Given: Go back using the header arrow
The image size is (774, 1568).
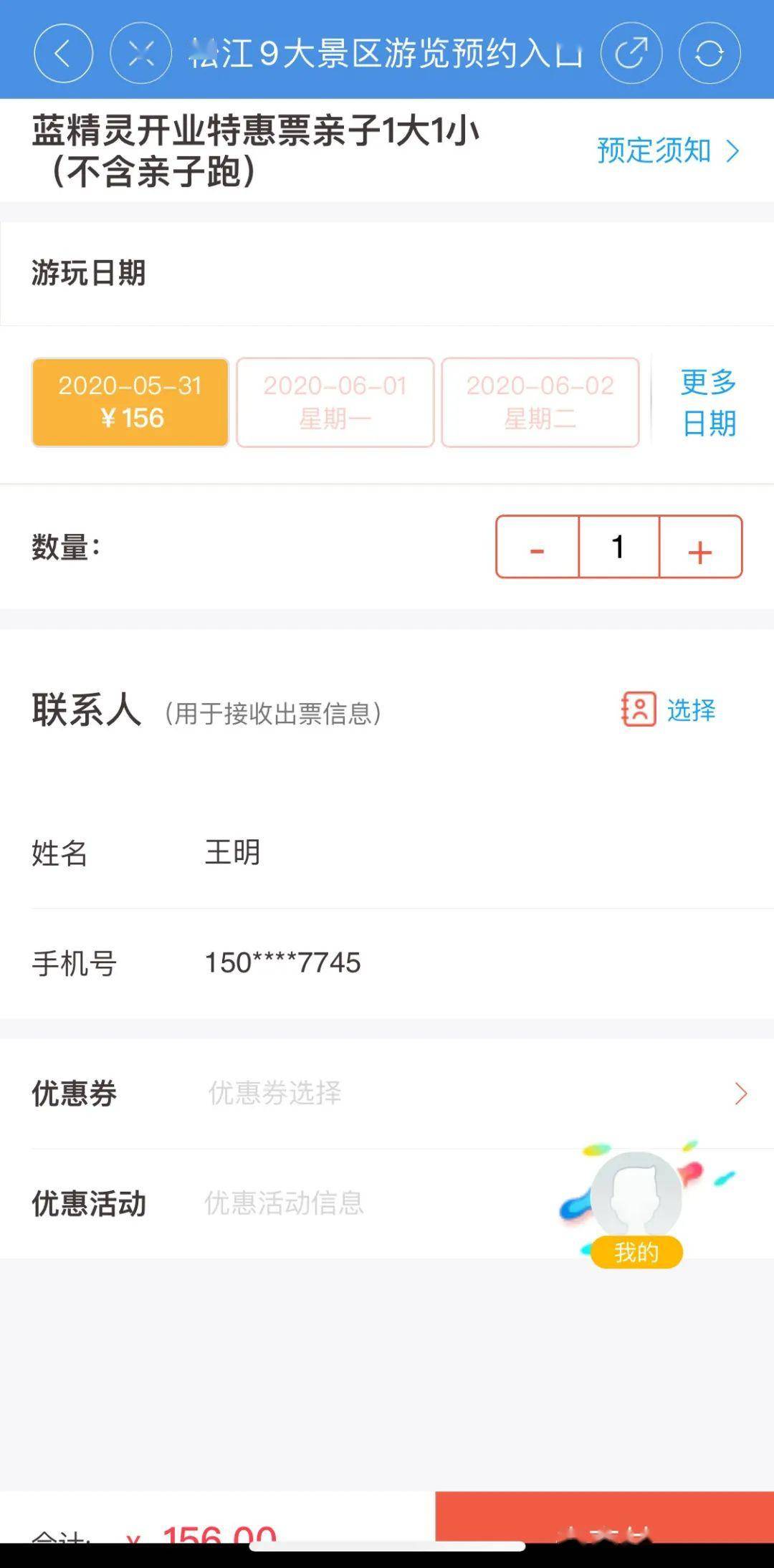Looking at the screenshot, I should coord(63,53).
